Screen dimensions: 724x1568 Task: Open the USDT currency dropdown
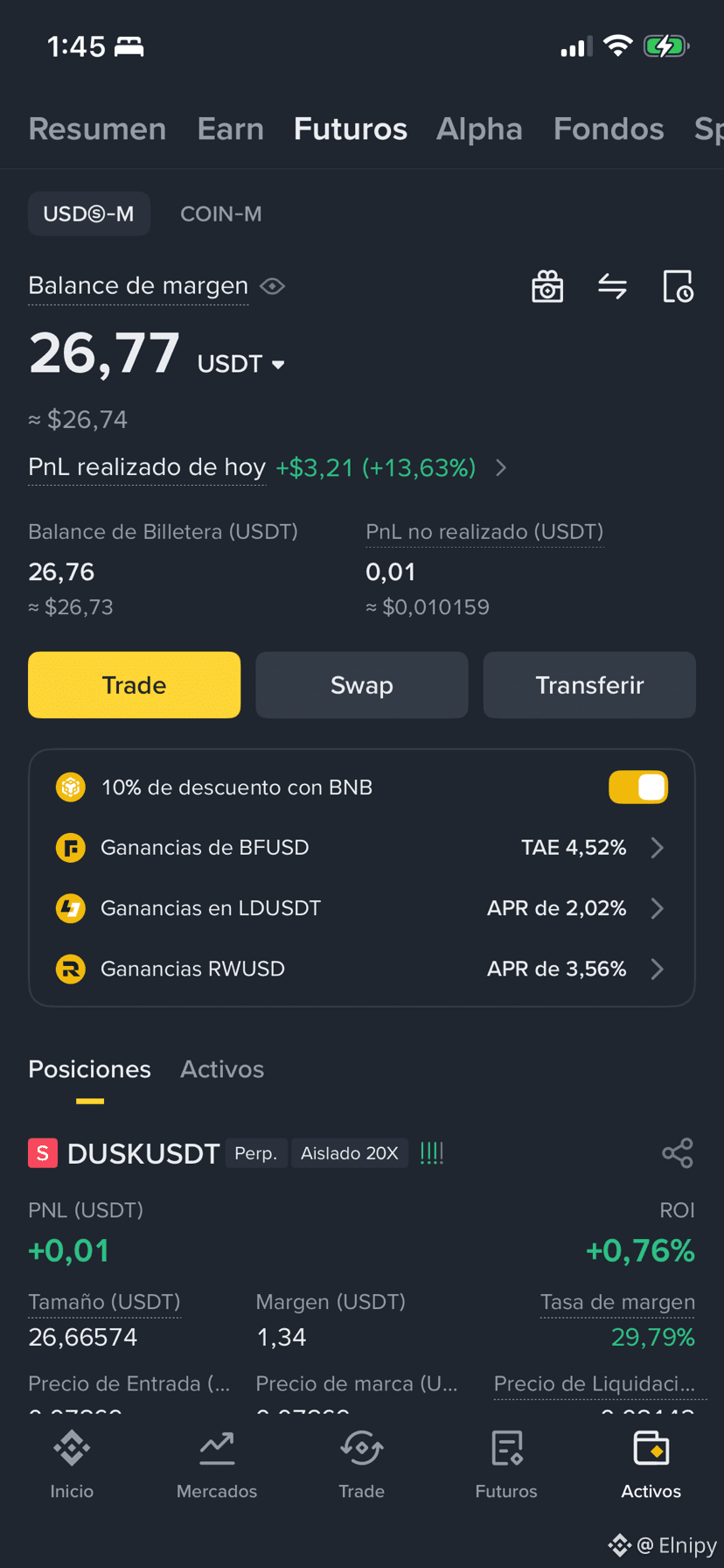(x=241, y=364)
